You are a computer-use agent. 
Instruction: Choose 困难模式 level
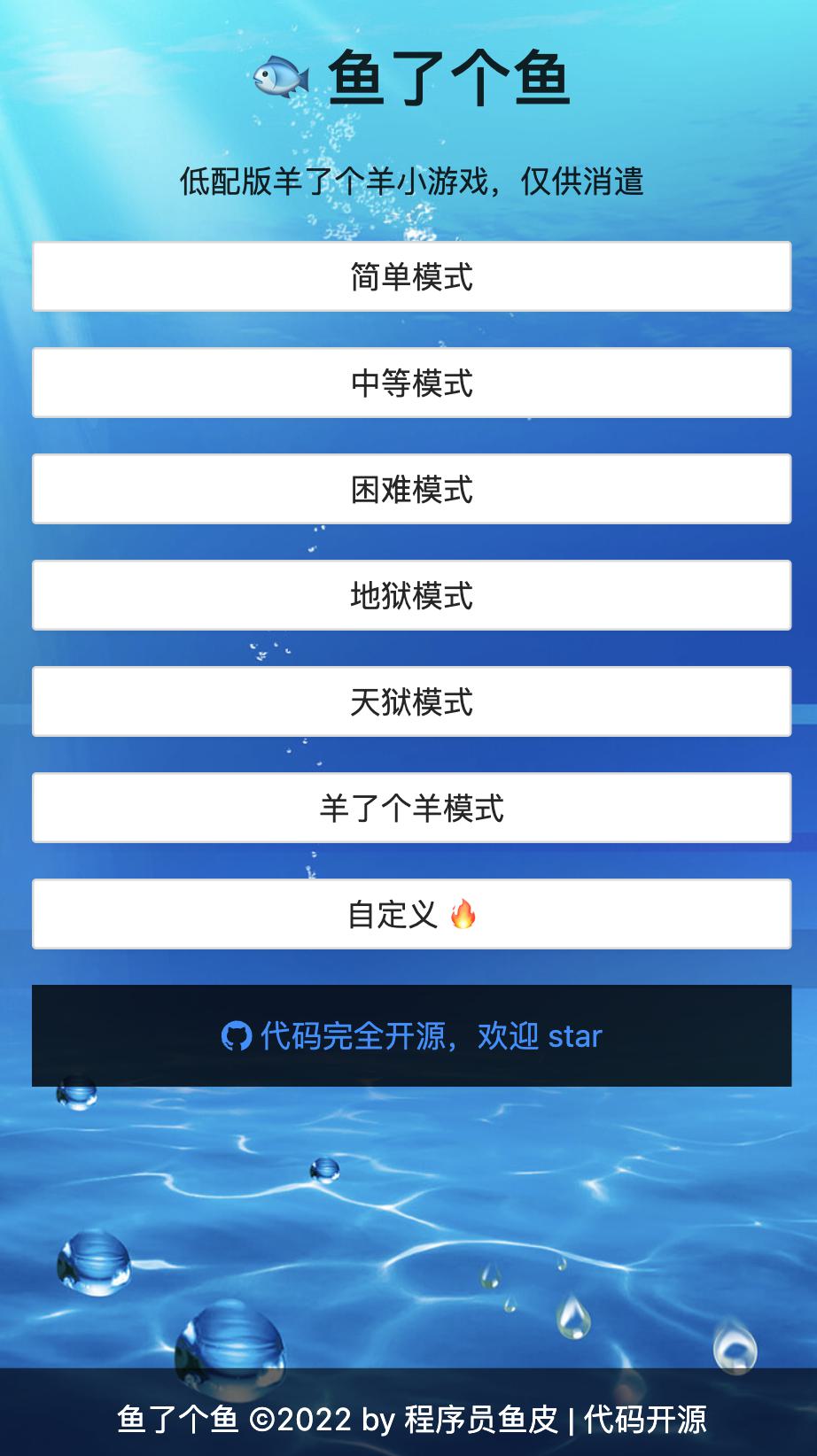pyautogui.click(x=411, y=489)
